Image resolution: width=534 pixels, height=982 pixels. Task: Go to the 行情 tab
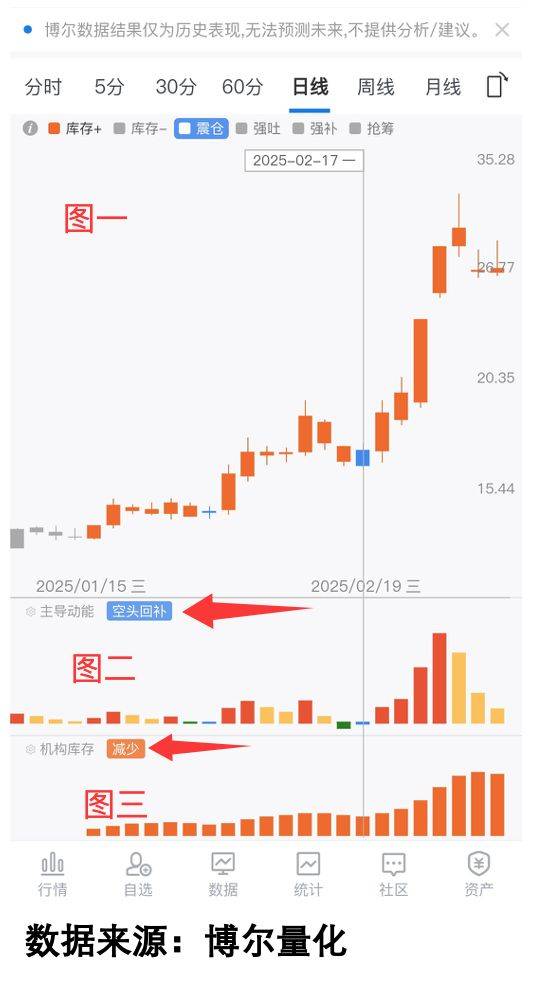pos(53,875)
